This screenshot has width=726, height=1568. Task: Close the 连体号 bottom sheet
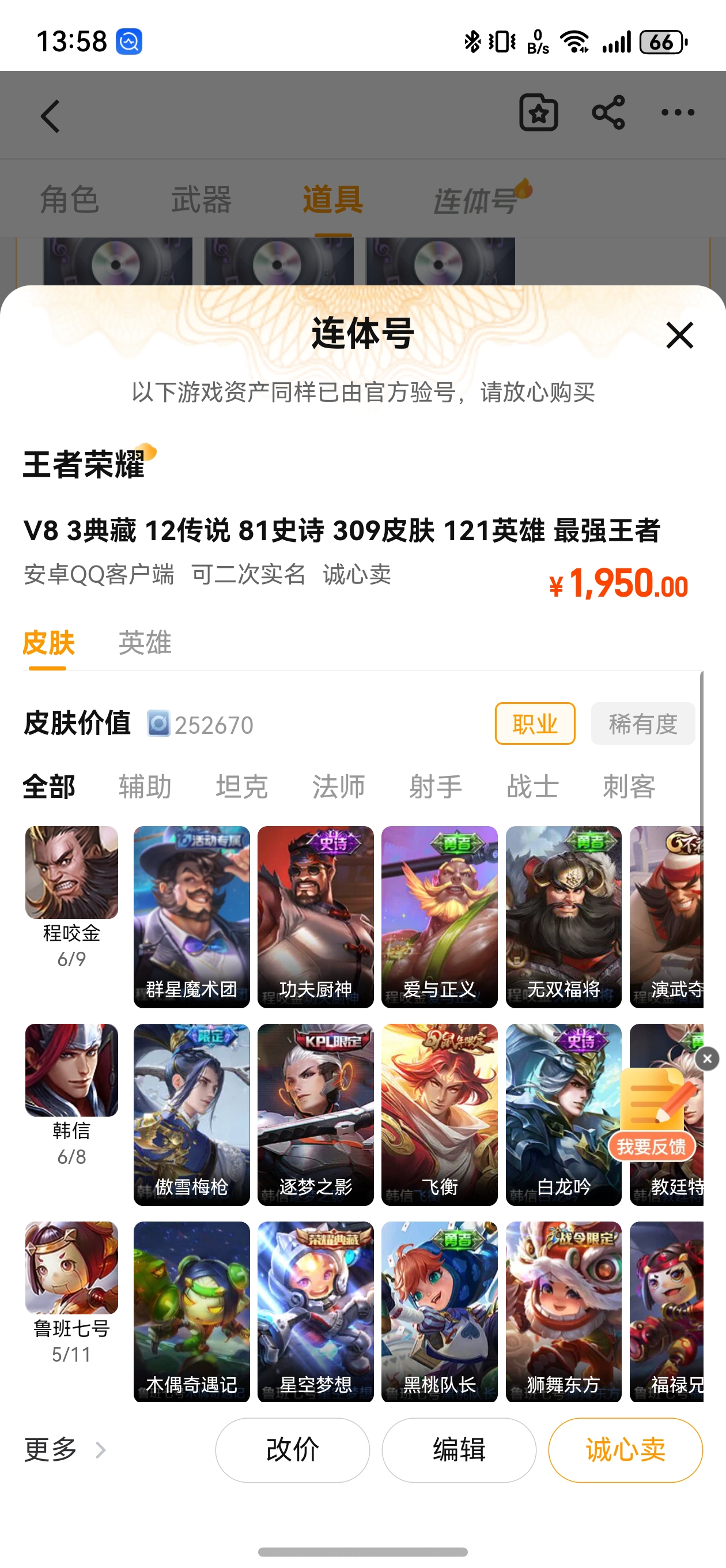pyautogui.click(x=679, y=336)
